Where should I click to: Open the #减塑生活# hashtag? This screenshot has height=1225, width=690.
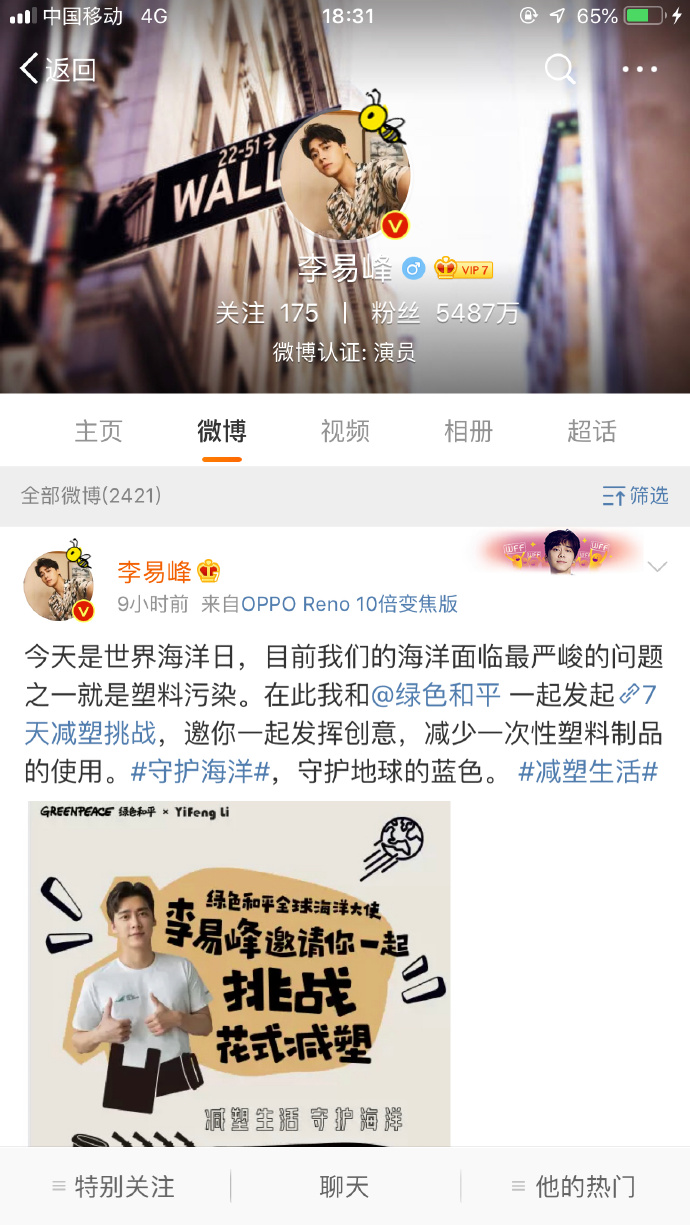[588, 772]
